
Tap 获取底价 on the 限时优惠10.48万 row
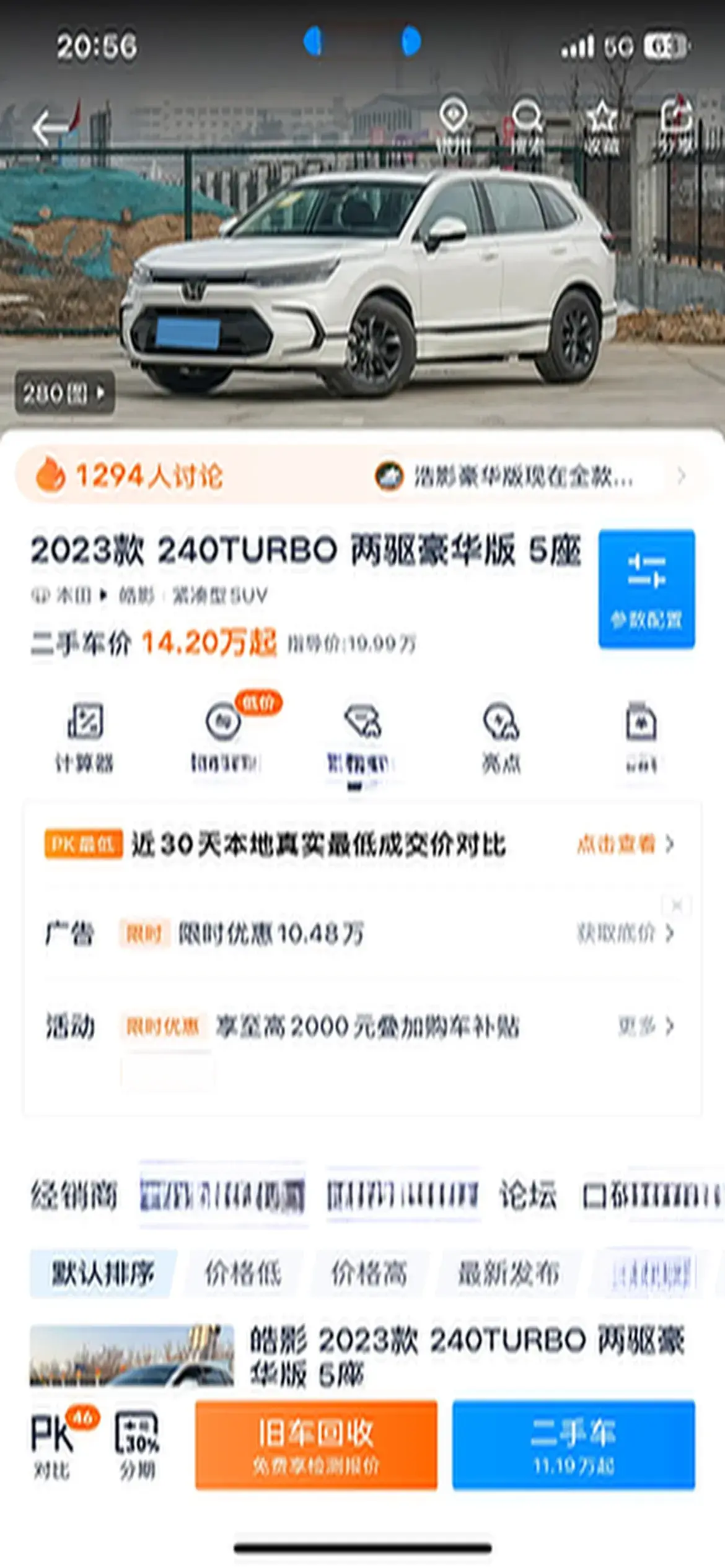625,933
